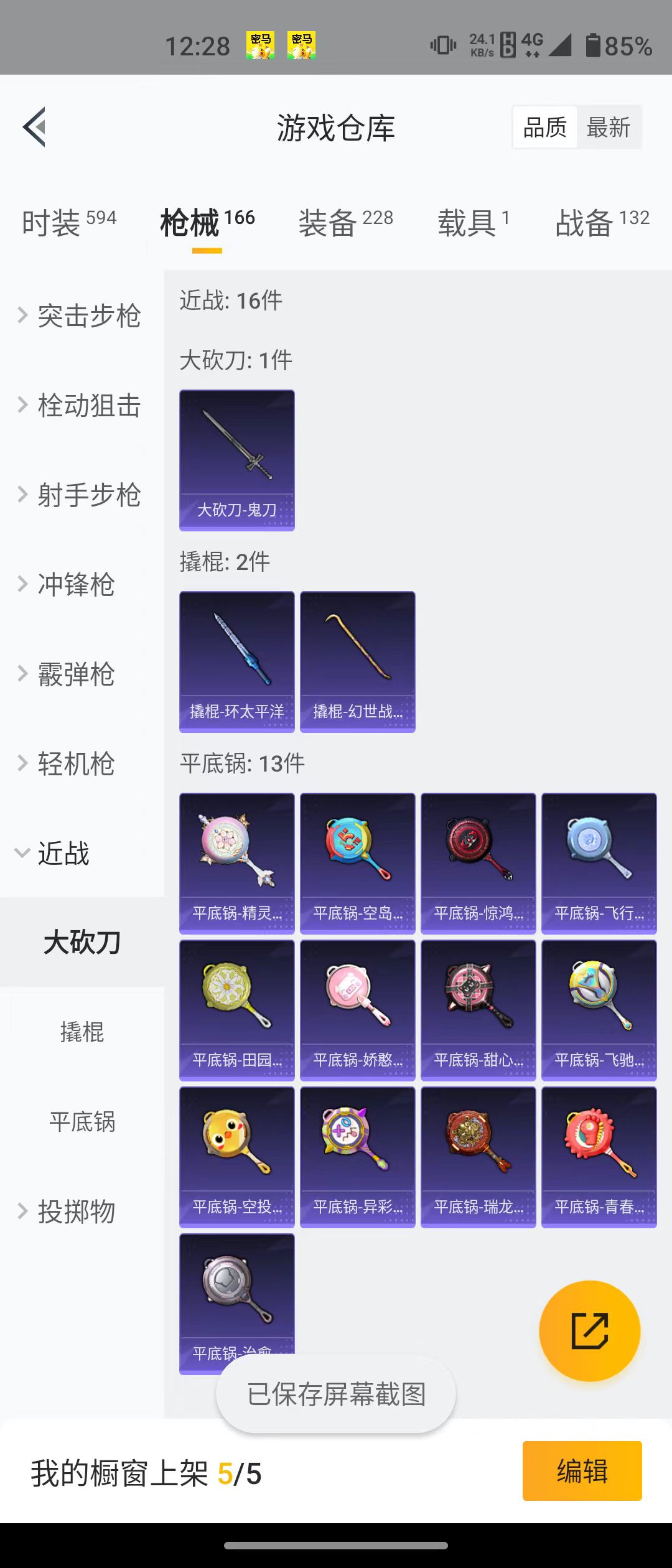Tap the yellow share floating button
The image size is (672, 1568).
(589, 1331)
